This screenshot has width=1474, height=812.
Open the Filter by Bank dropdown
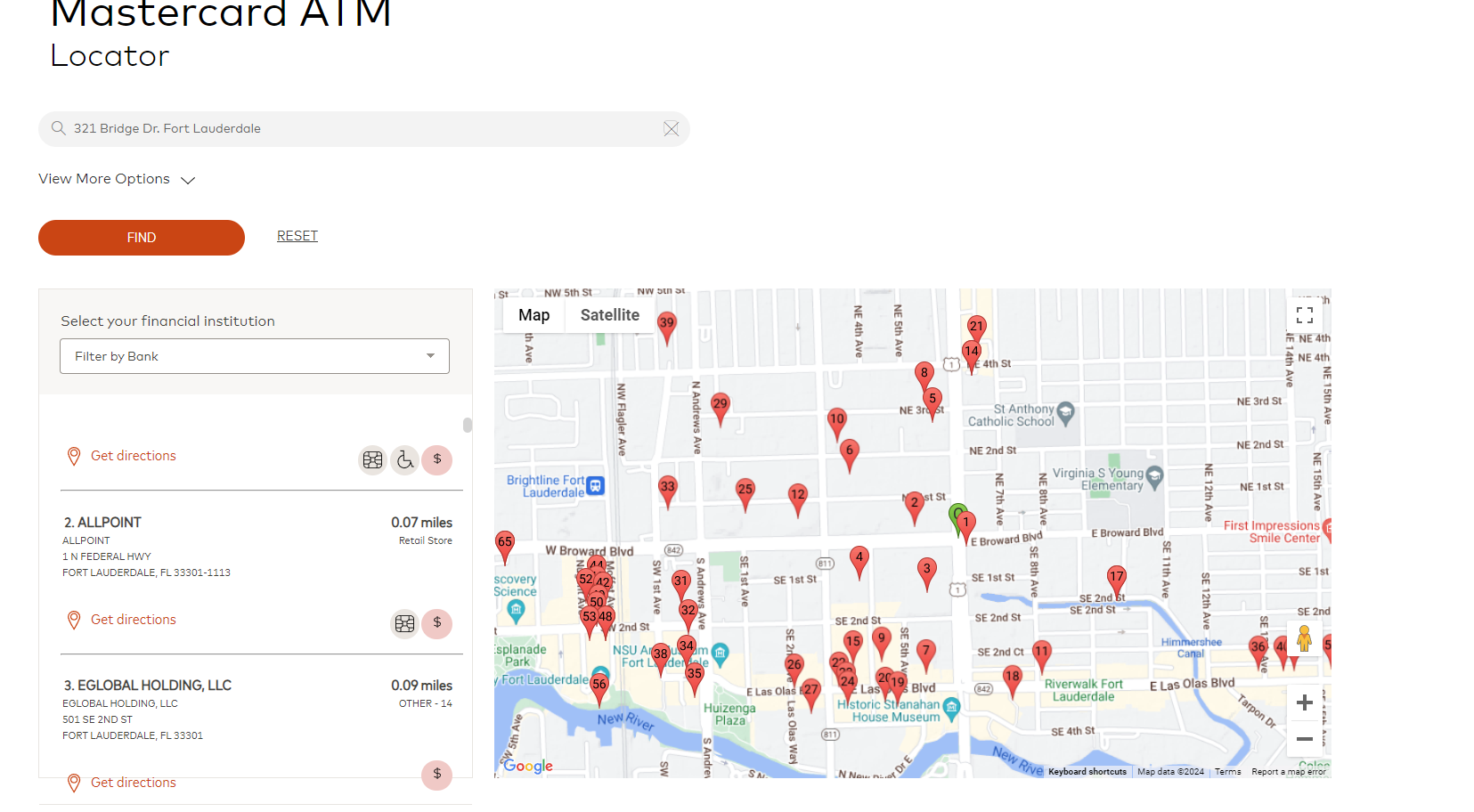(254, 356)
